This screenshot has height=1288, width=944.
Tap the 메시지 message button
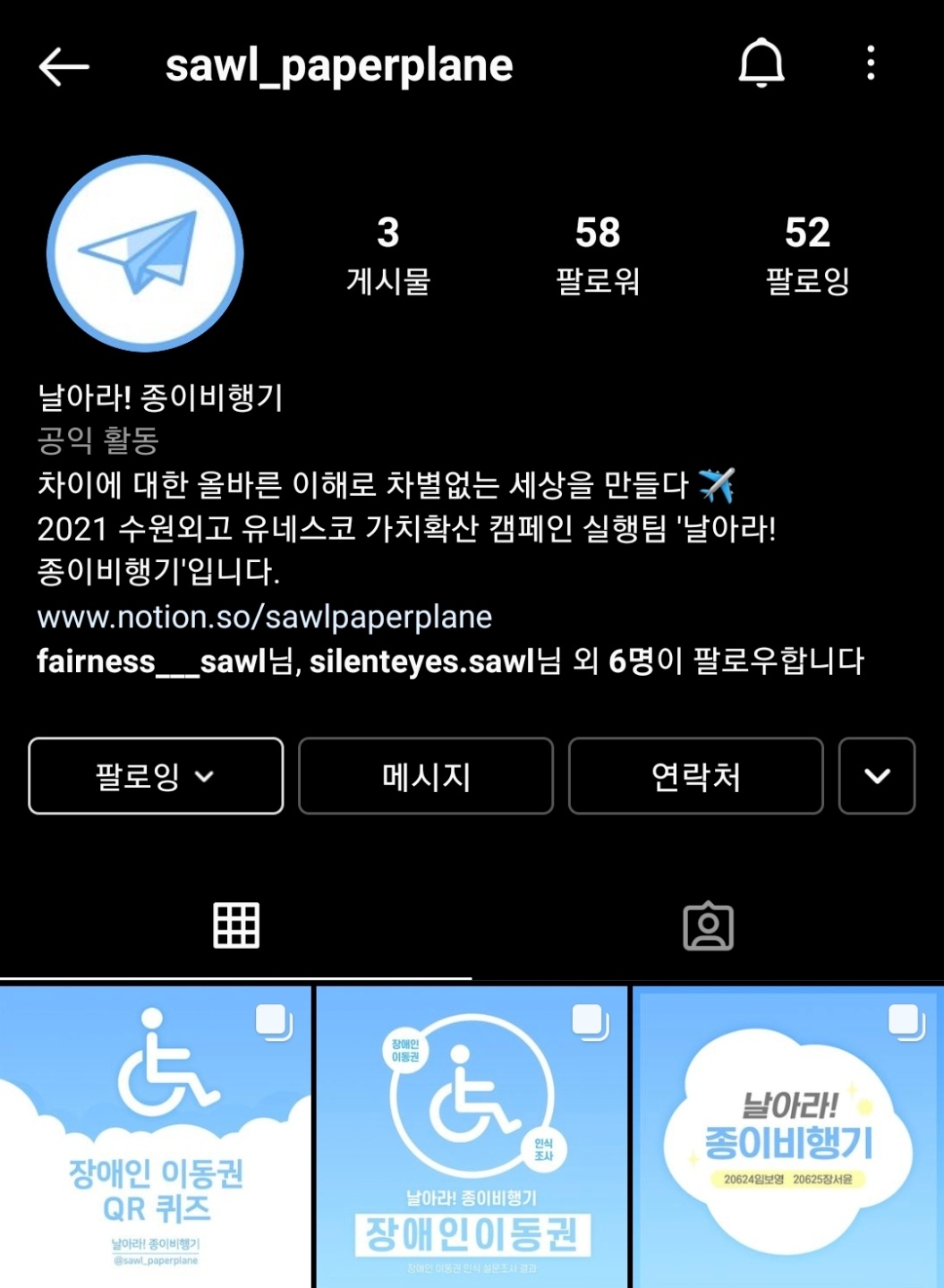(x=426, y=776)
